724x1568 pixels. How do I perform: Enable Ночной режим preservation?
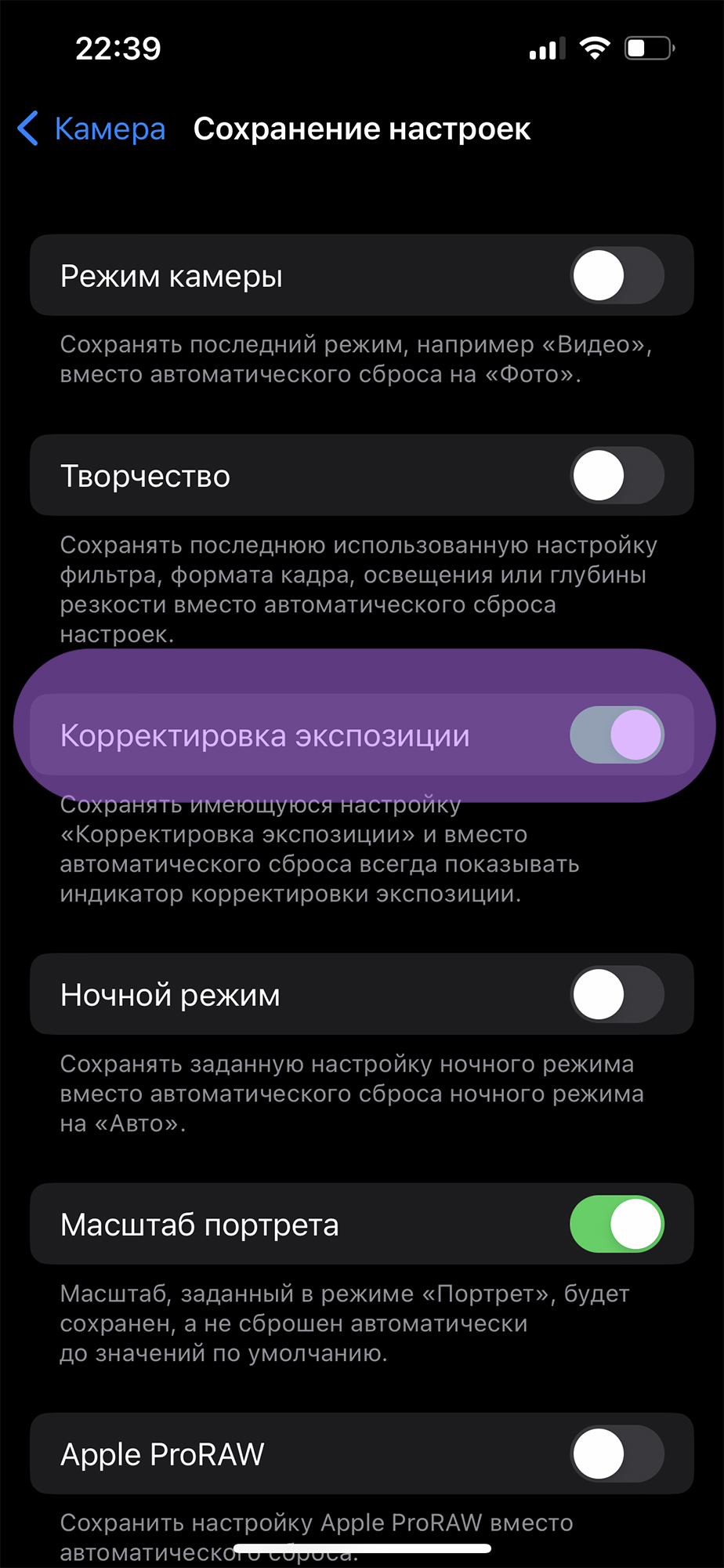tap(617, 994)
